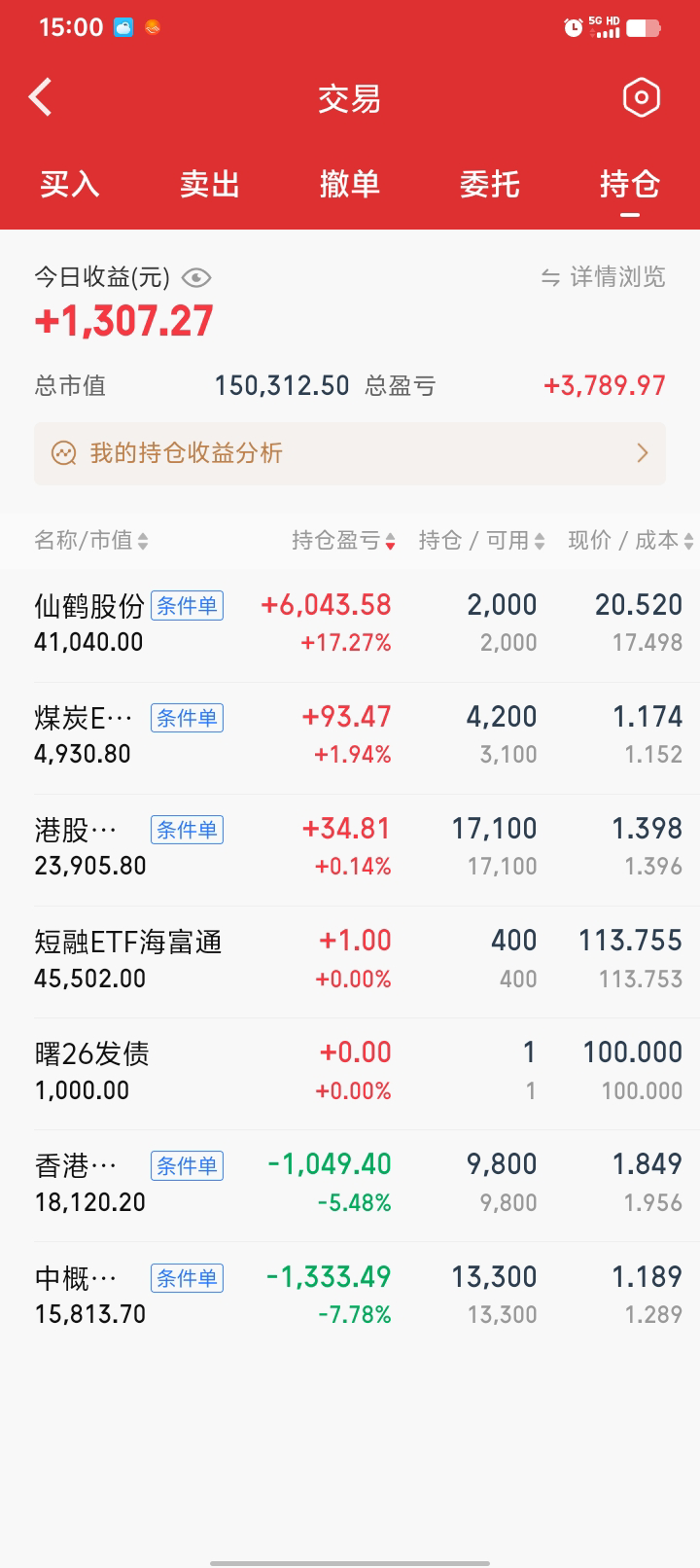Go back using the top-left arrow
The width and height of the screenshot is (700, 1568).
pyautogui.click(x=41, y=97)
